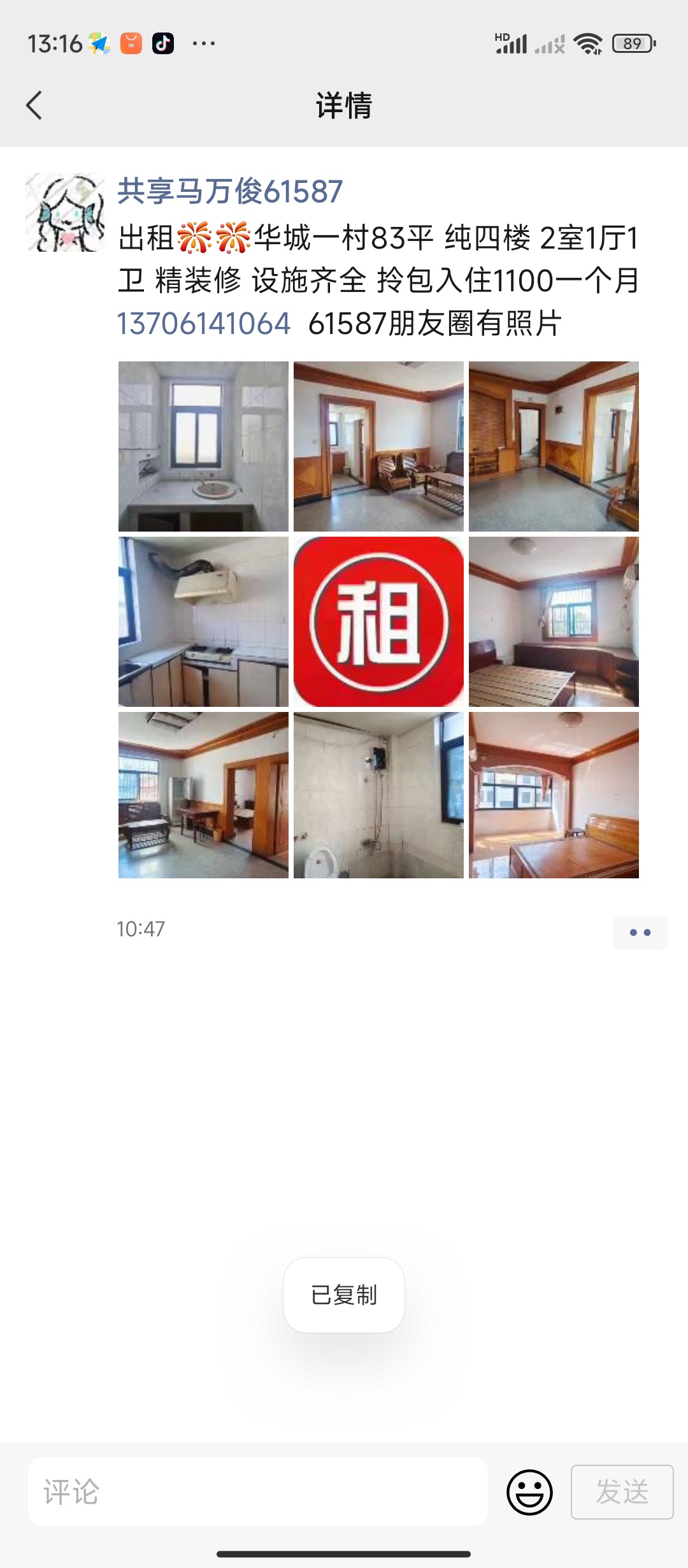Open profile avatar of 共享马万俊61587
688x1568 pixels.
(65, 212)
